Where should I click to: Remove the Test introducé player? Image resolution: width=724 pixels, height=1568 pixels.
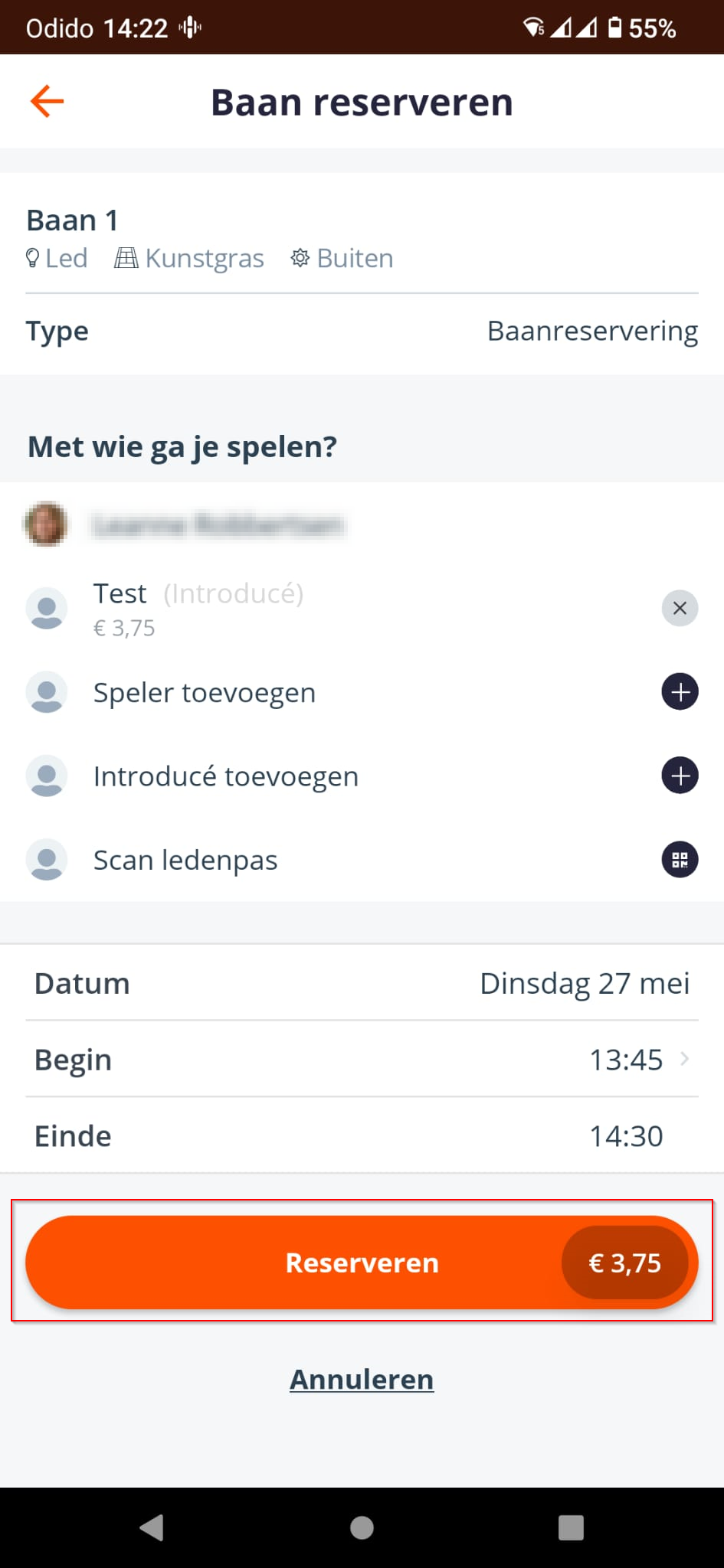[679, 609]
